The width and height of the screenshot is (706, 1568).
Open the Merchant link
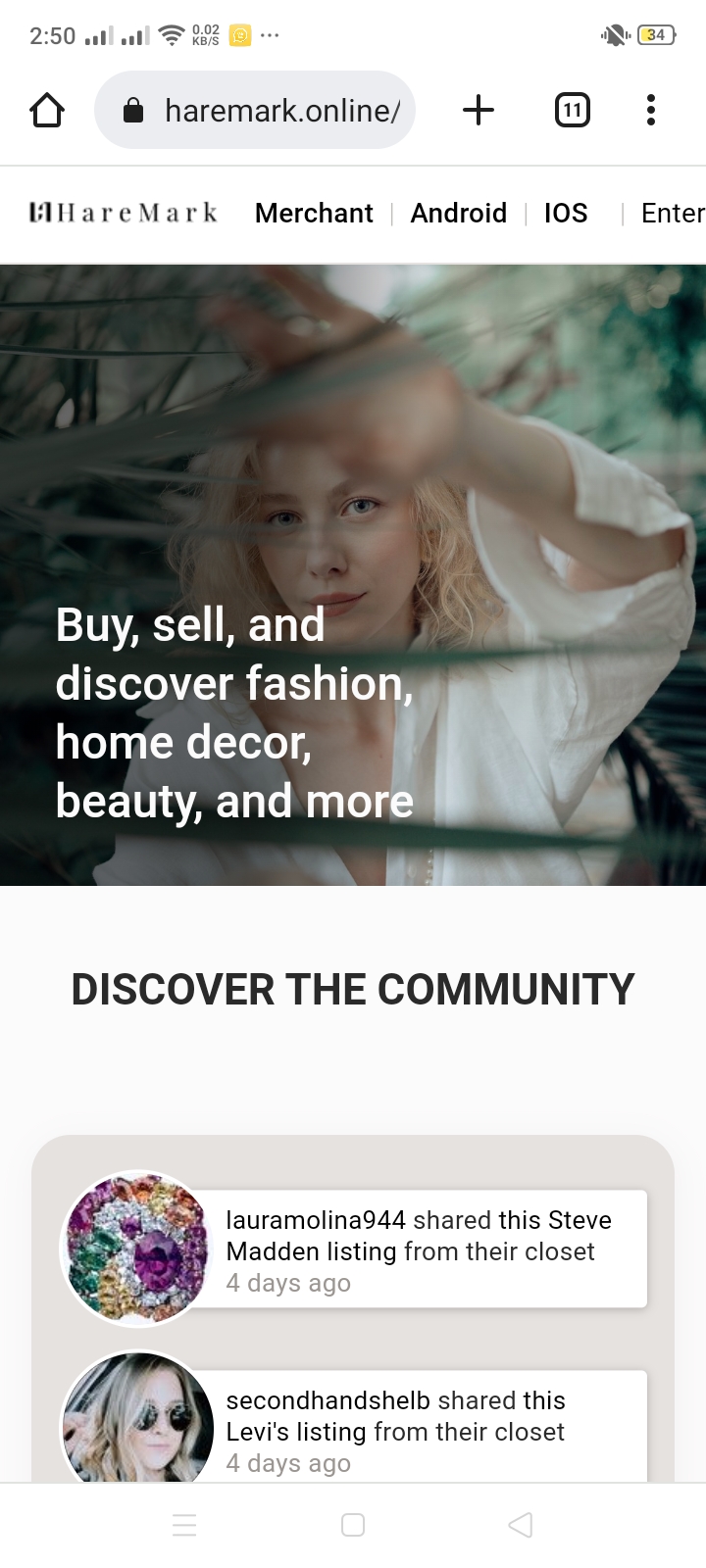coord(314,214)
